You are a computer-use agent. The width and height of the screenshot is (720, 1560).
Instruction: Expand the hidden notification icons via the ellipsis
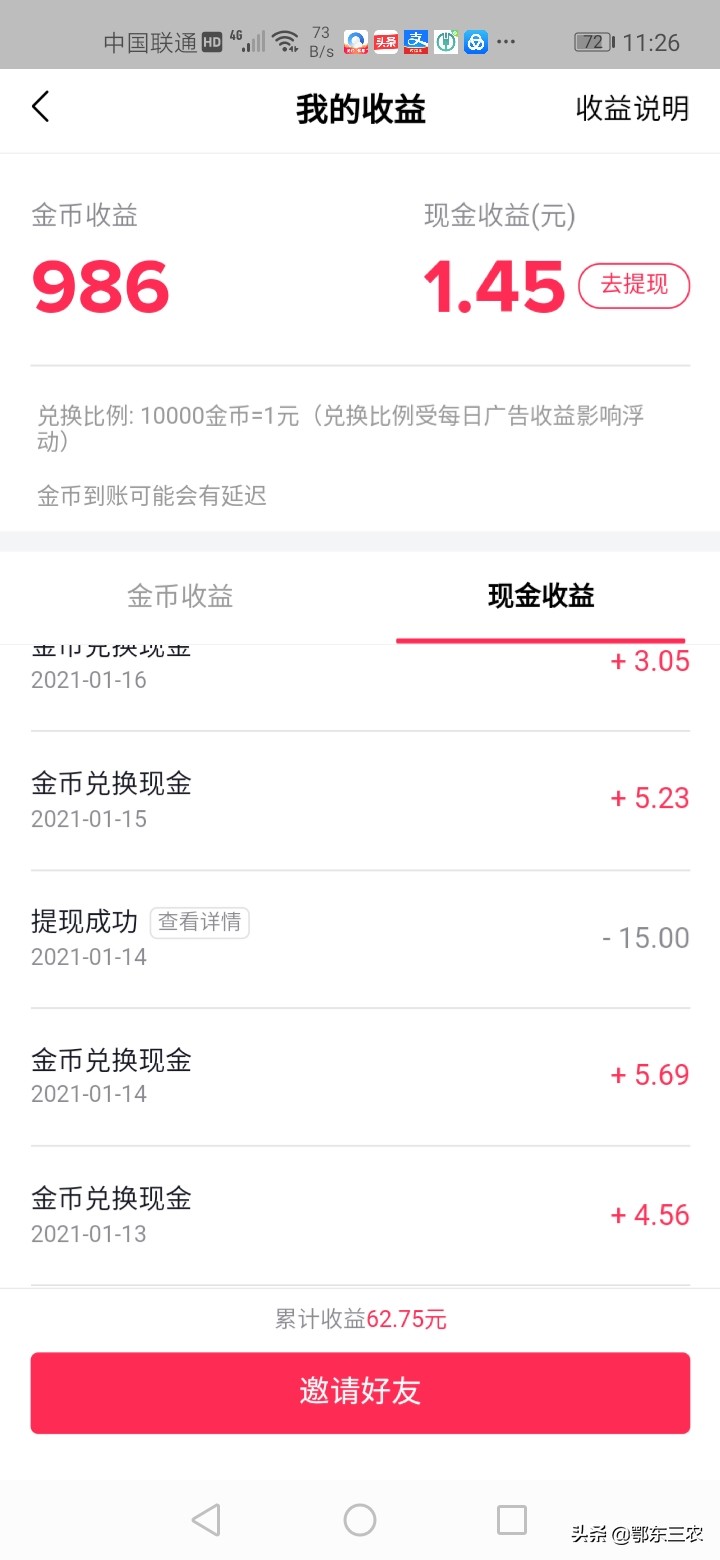(x=506, y=43)
